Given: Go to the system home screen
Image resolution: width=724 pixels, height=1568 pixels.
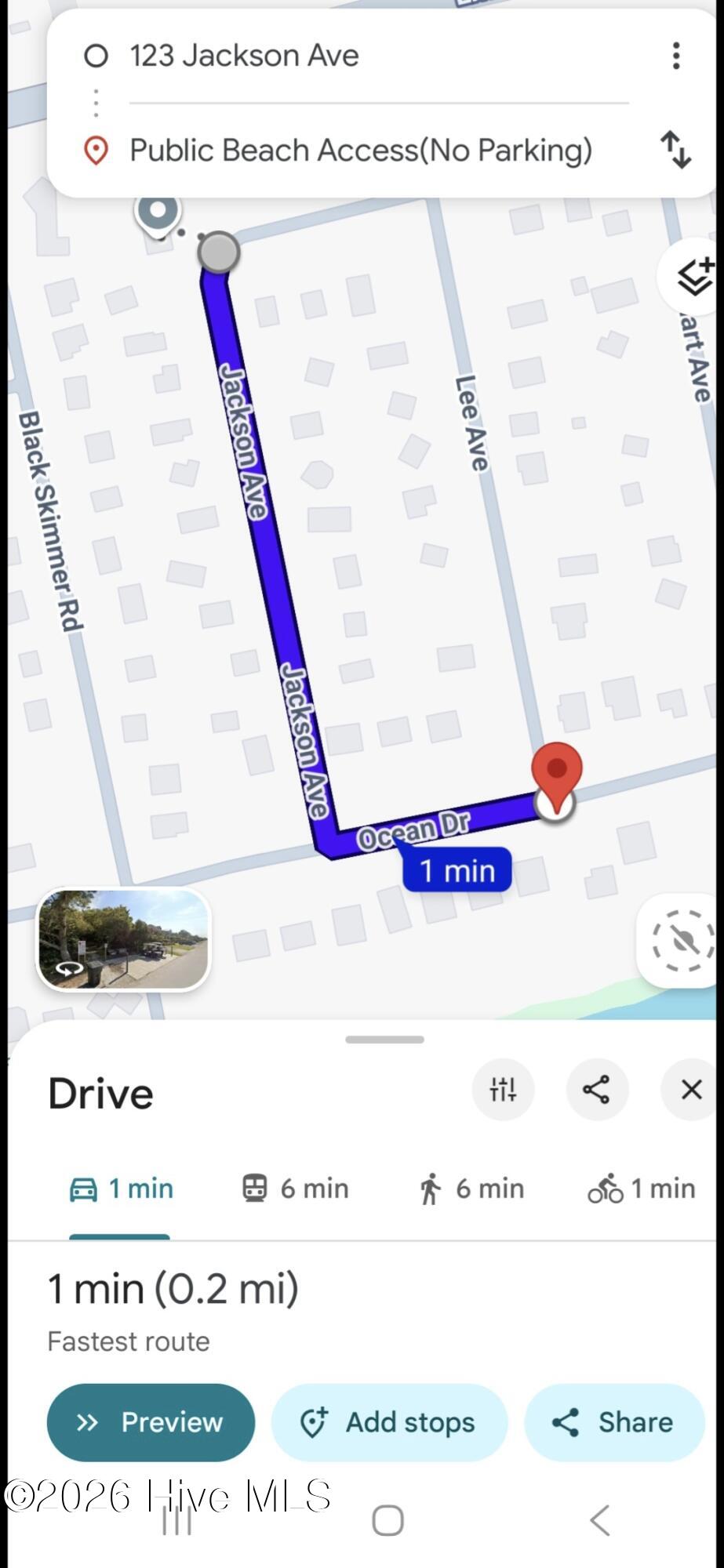Looking at the screenshot, I should pyautogui.click(x=387, y=1520).
